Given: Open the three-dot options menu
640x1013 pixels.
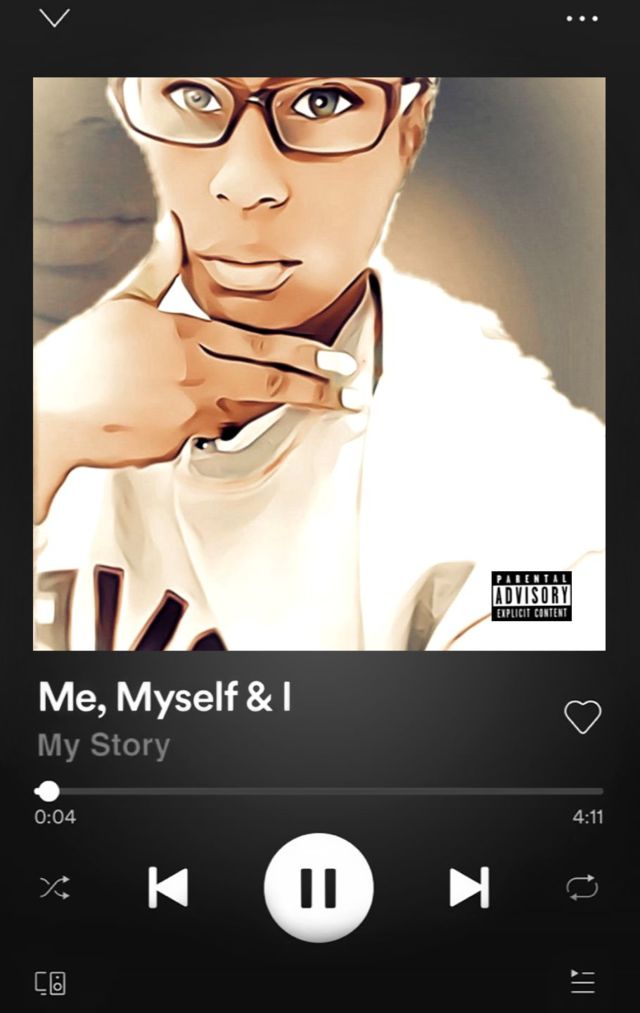Looking at the screenshot, I should pyautogui.click(x=582, y=19).
